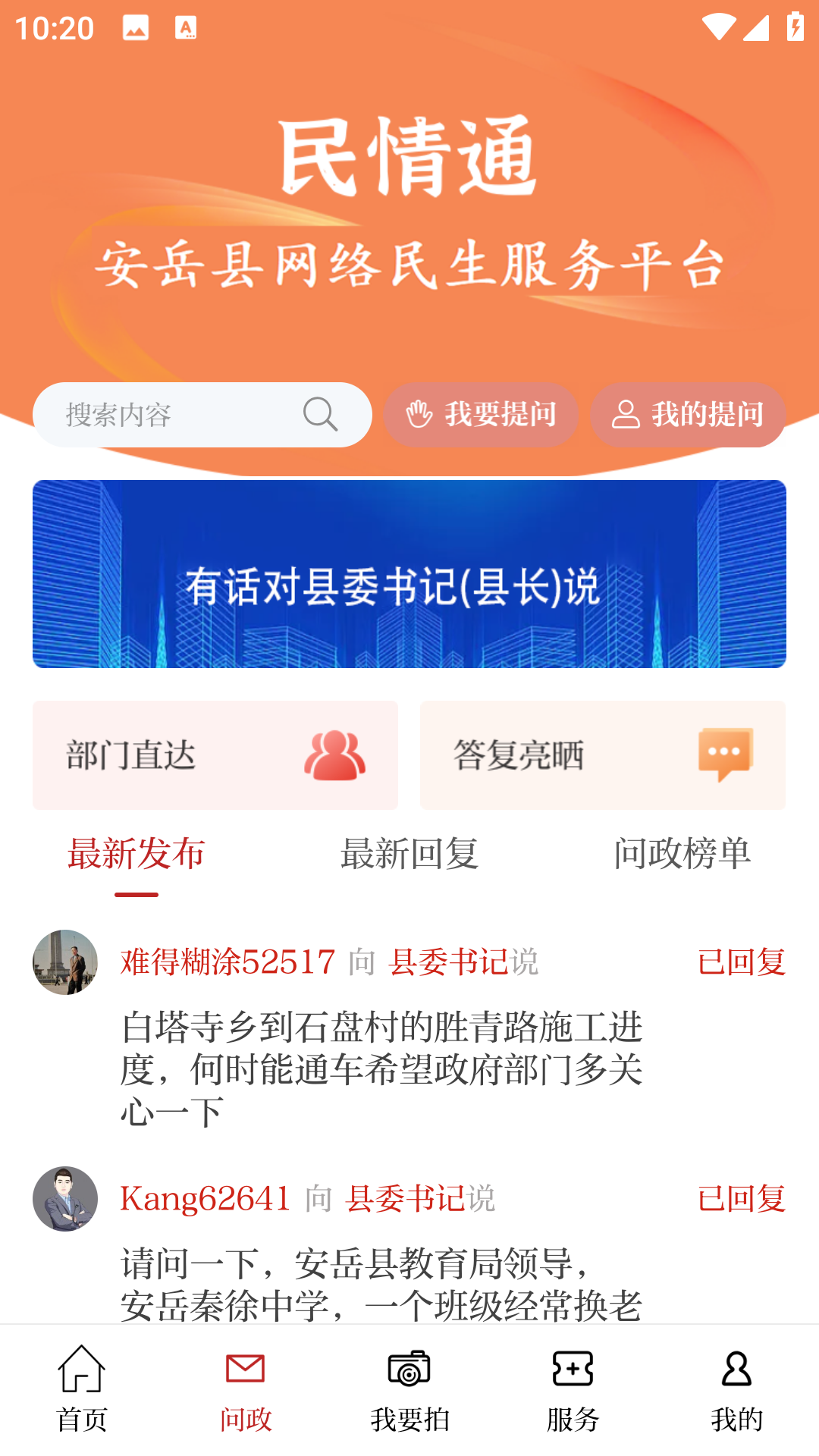Viewport: 819px width, 1456px height.
Task: Tap the camera icon for 我要拍
Action: pyautogui.click(x=409, y=1370)
